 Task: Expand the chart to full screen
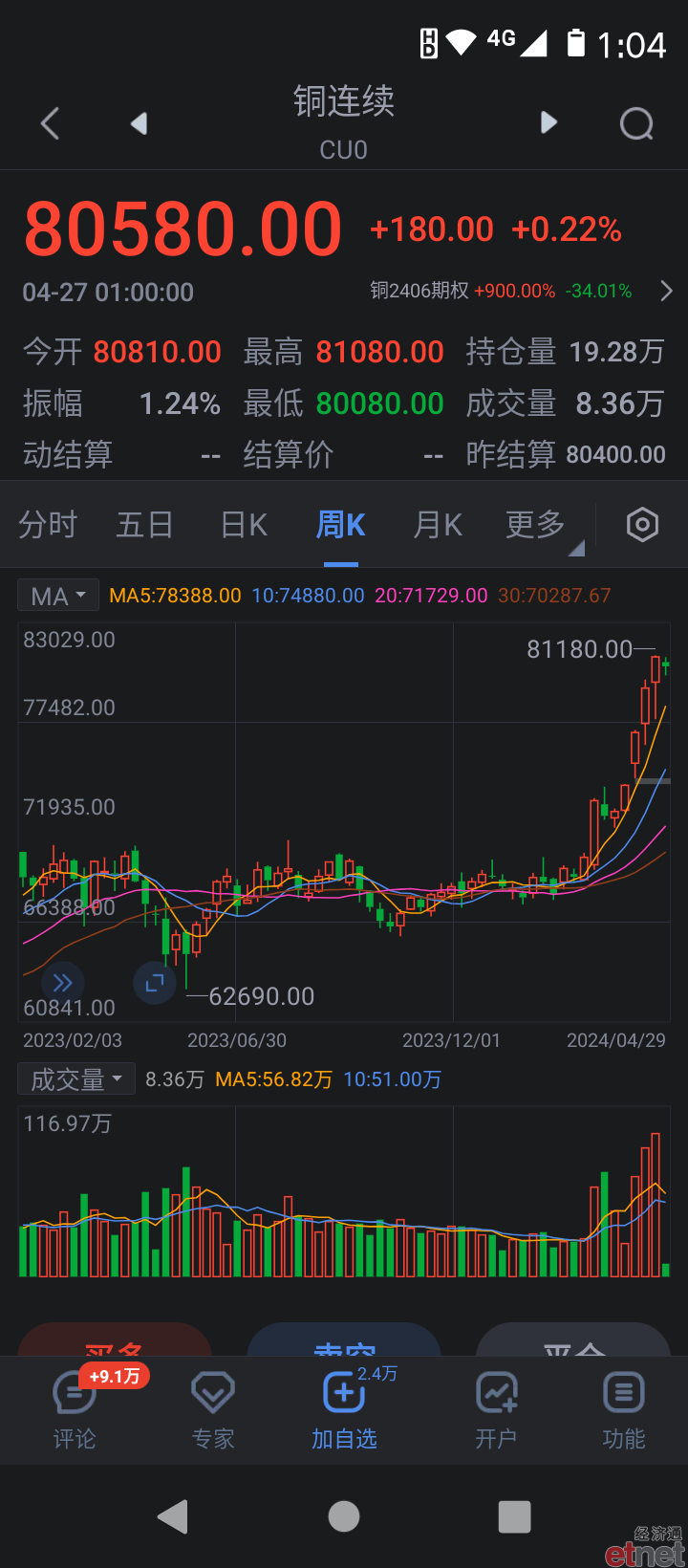coord(155,982)
